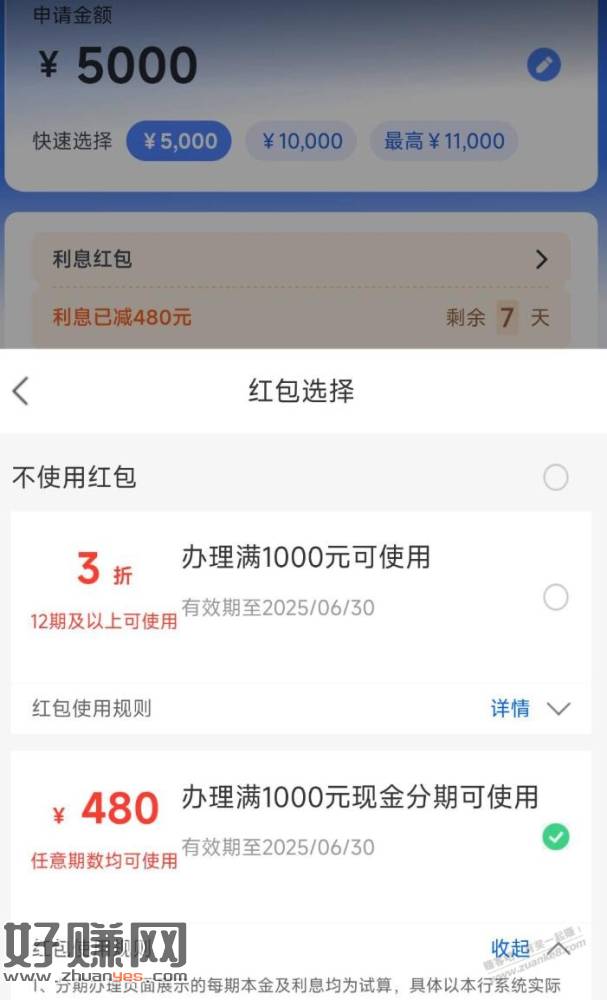This screenshot has width=607, height=1000.
Task: Open the 利息红包 row
Action: tap(301, 259)
